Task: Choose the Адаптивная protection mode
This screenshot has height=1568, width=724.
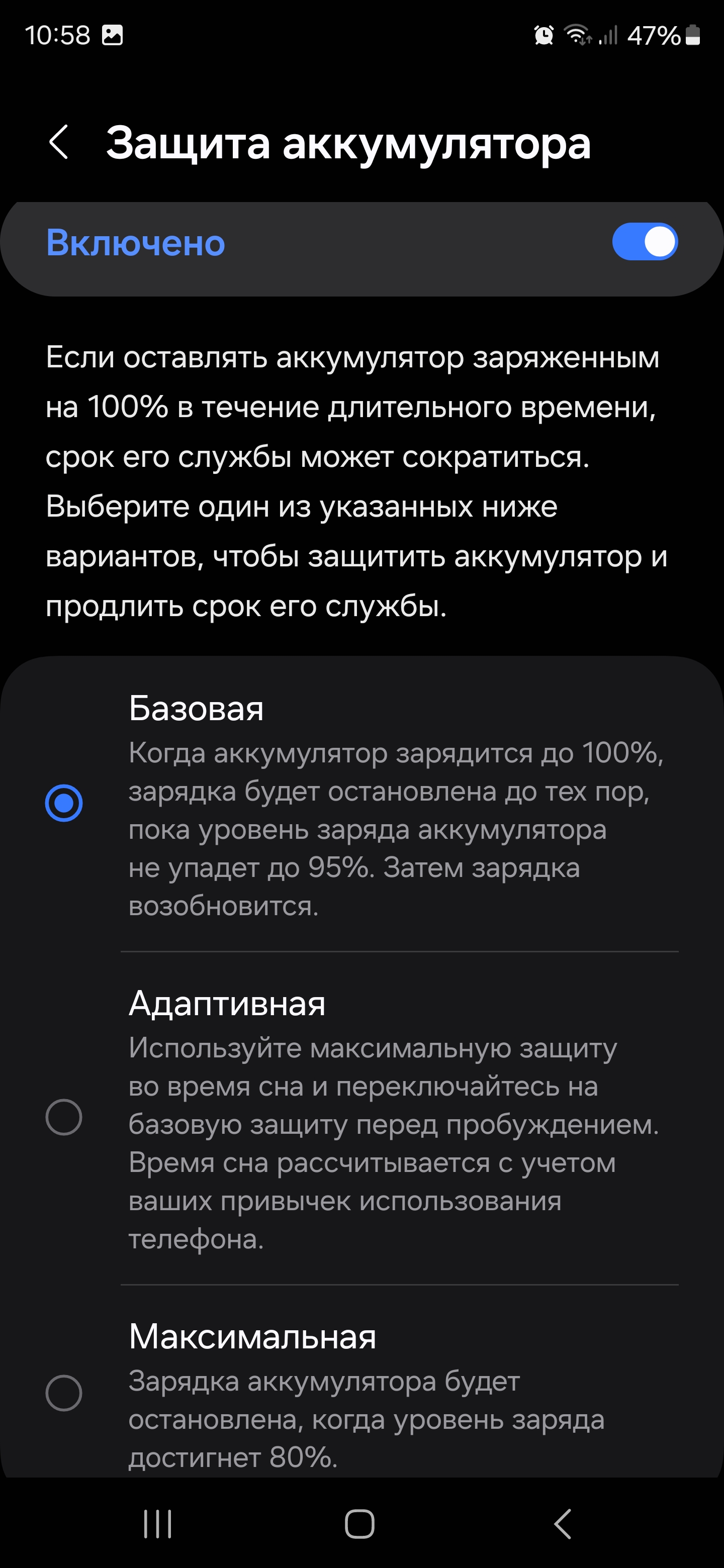Action: coord(64,1117)
